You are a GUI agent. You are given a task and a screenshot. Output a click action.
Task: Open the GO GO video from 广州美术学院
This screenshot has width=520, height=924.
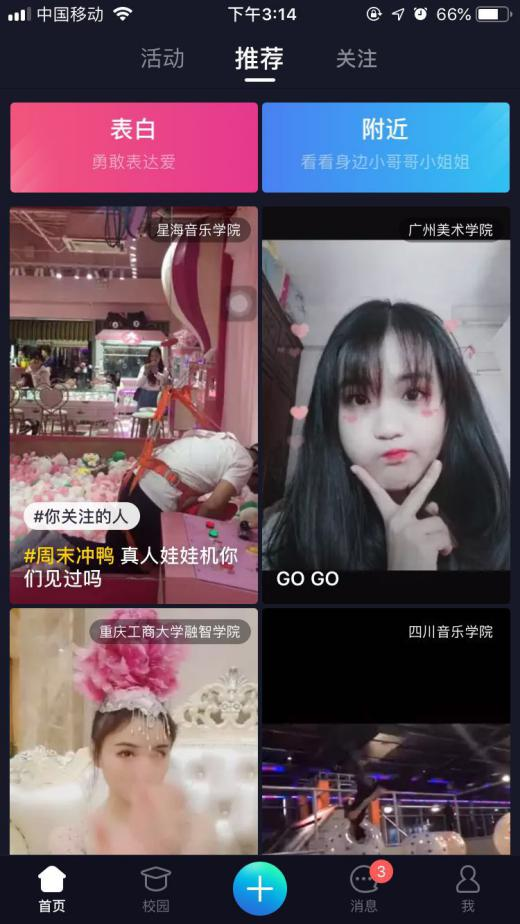(x=386, y=405)
